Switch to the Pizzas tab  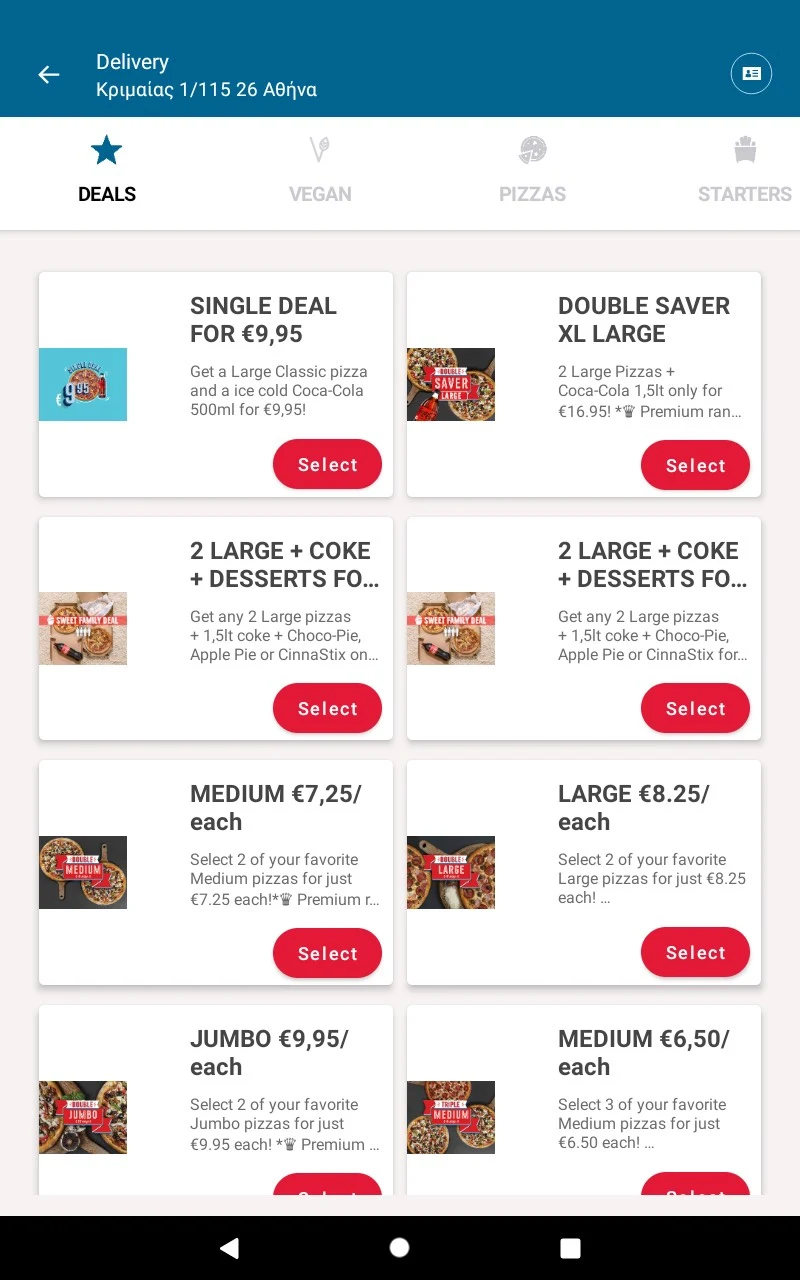(x=532, y=172)
